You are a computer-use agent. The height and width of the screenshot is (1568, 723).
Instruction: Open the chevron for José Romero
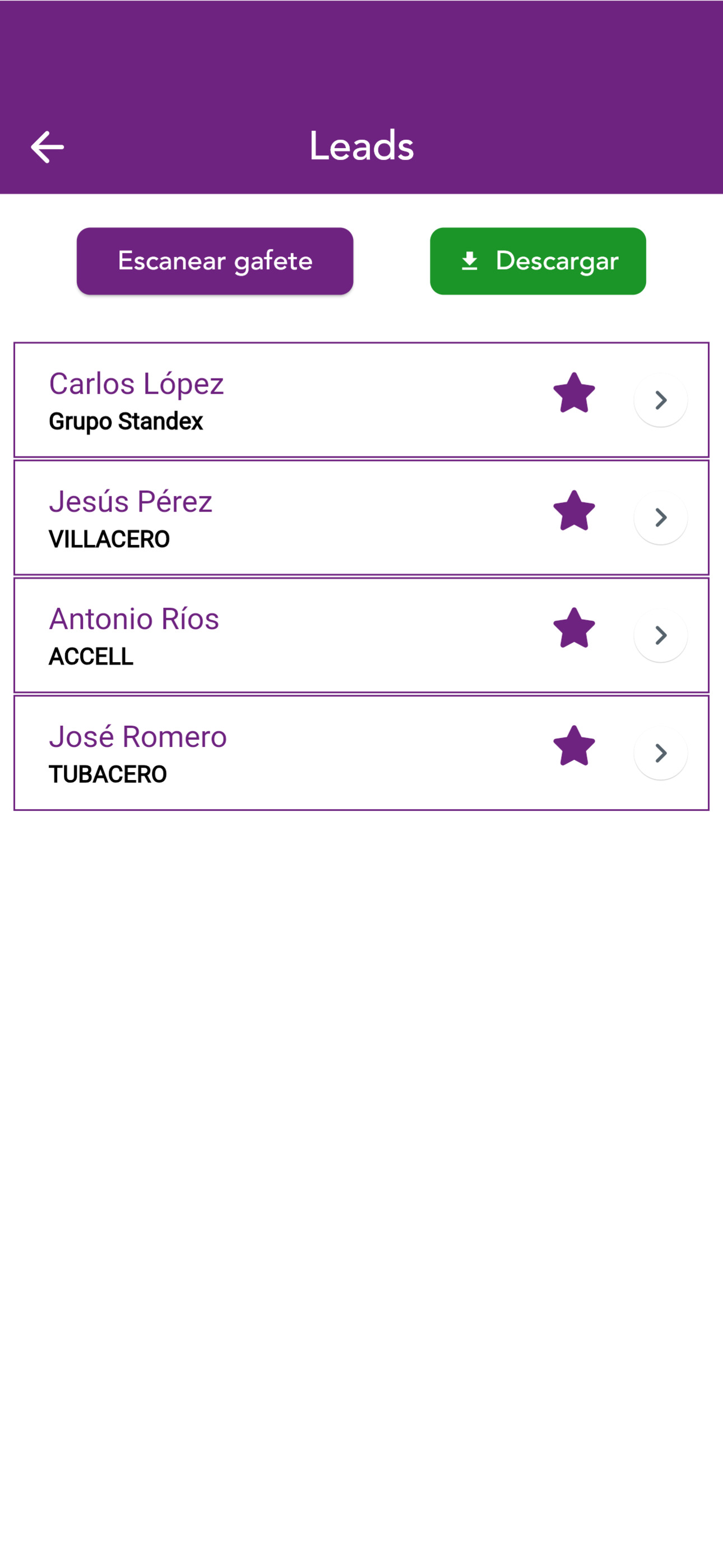[661, 753]
